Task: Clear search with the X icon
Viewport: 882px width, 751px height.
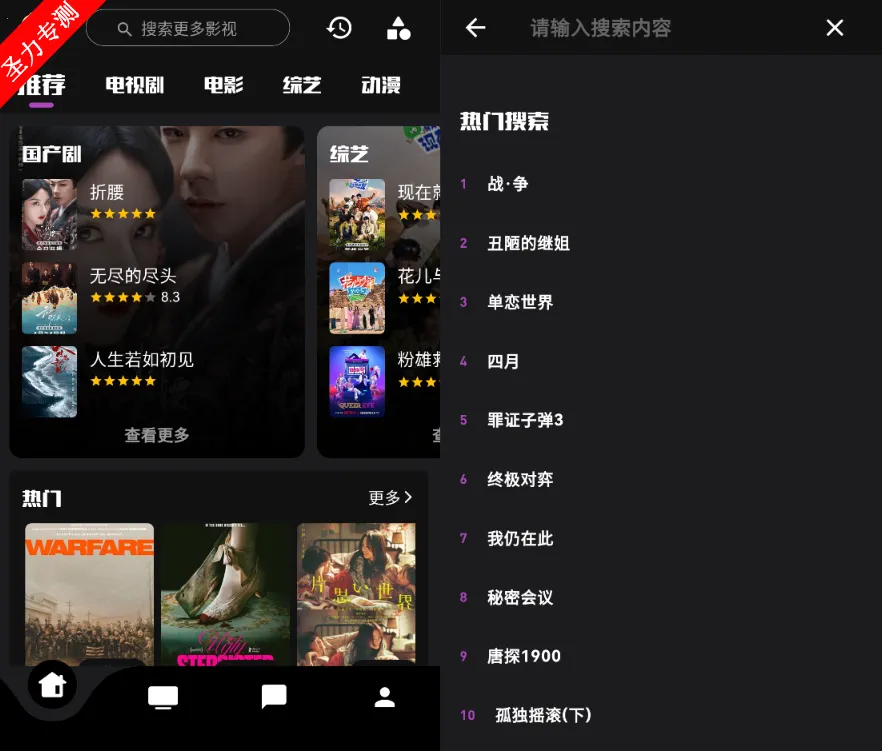Action: point(835,28)
